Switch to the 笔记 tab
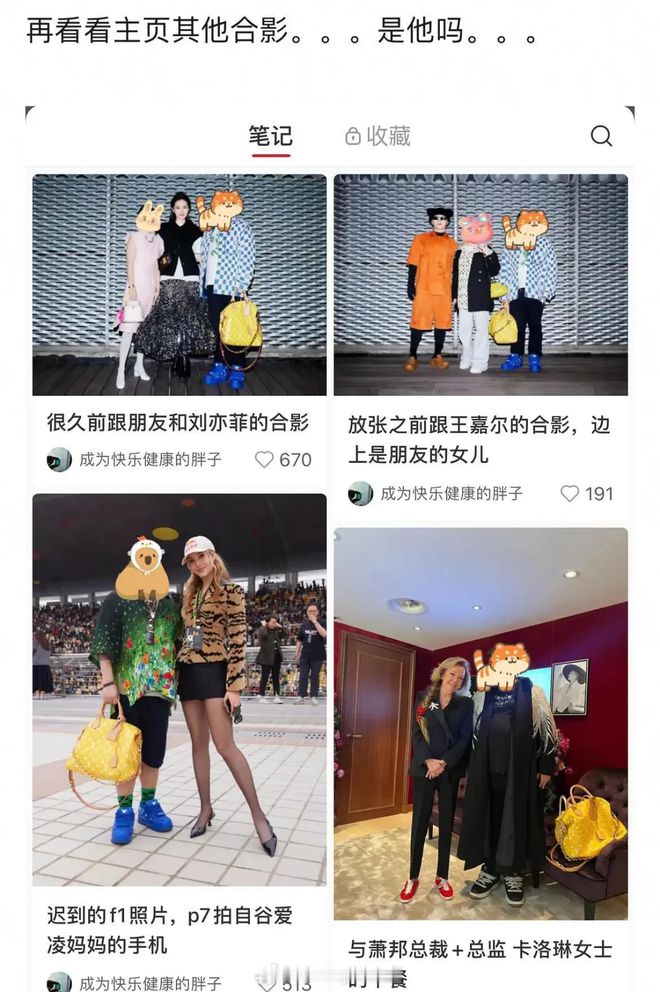This screenshot has height=992, width=660. coord(270,136)
